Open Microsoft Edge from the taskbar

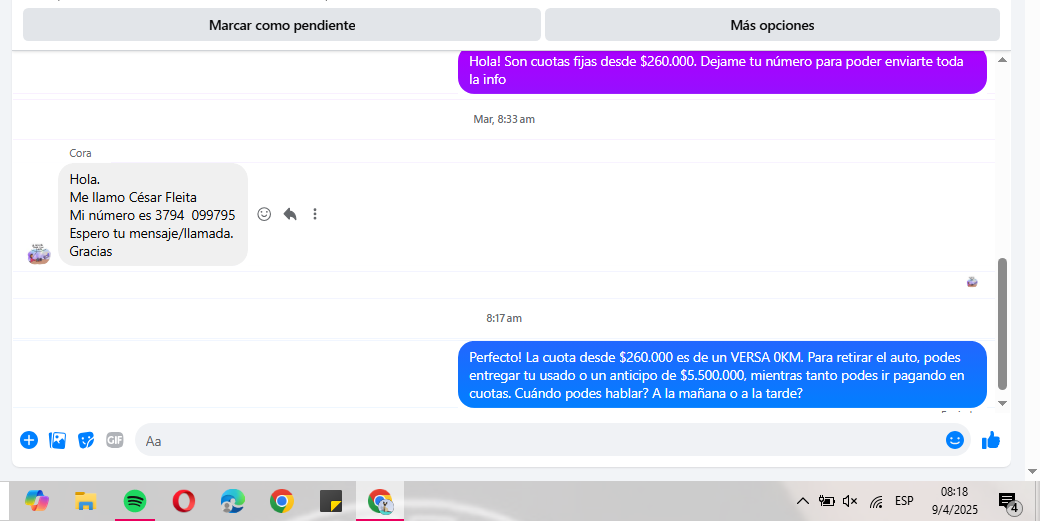coord(232,501)
